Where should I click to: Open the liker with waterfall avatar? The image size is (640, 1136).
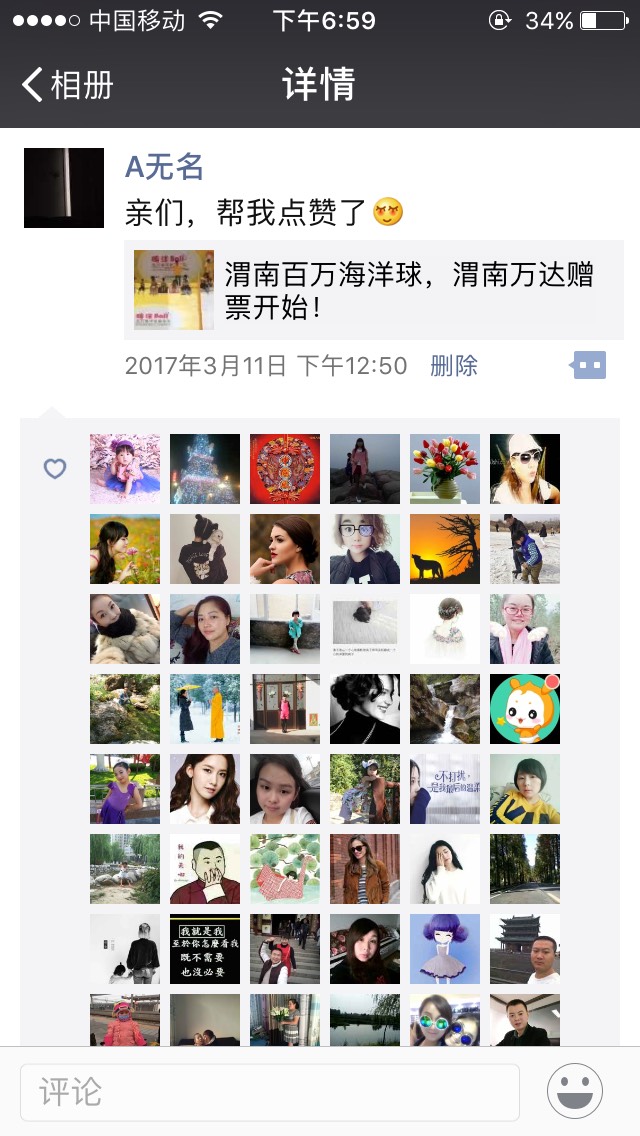click(x=445, y=709)
